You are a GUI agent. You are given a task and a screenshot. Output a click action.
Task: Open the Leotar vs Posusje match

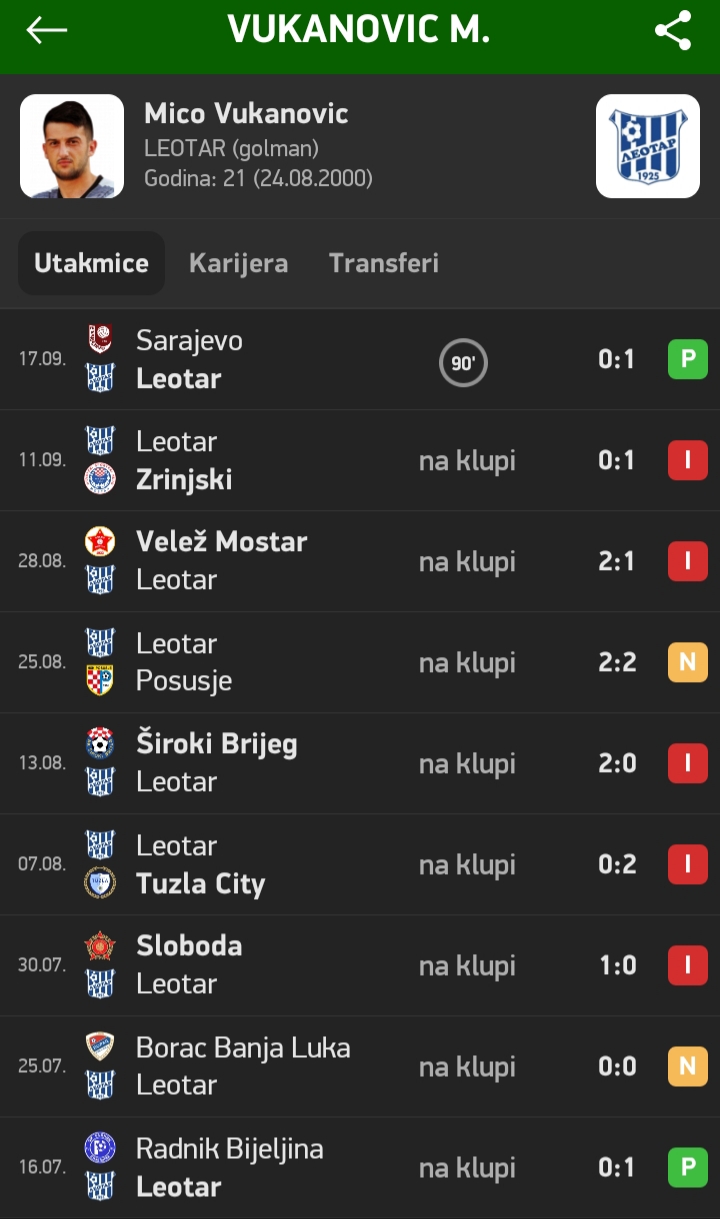pyautogui.click(x=360, y=663)
